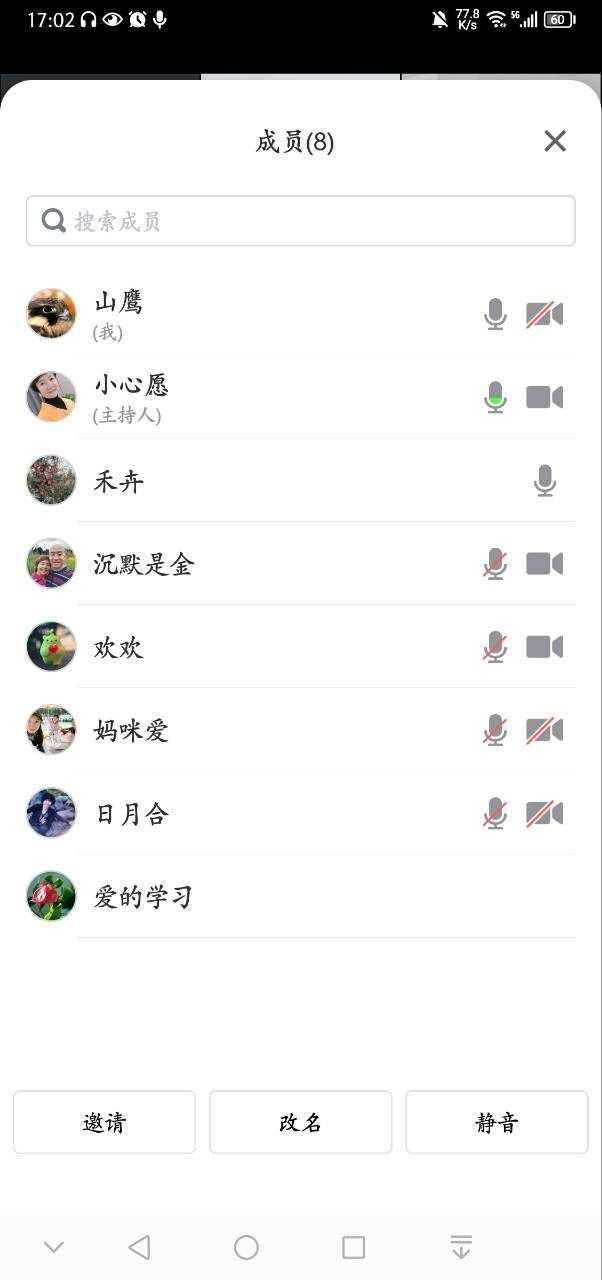The width and height of the screenshot is (602, 1280).
Task: Toggle the microphone icon next to 山鹰
Action: coord(495,315)
